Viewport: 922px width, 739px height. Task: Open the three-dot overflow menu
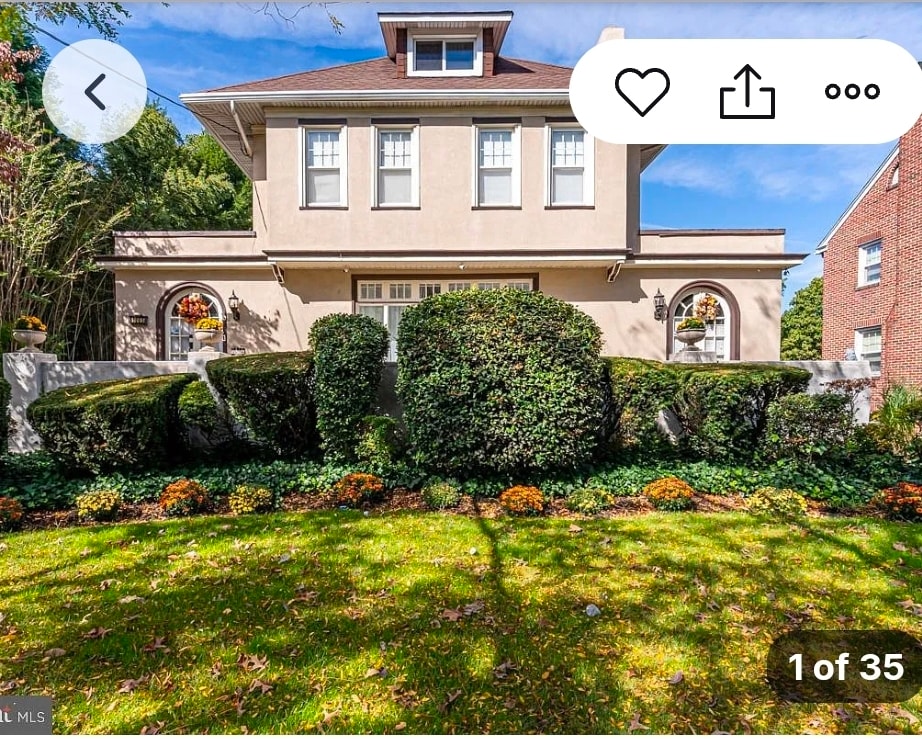click(852, 91)
